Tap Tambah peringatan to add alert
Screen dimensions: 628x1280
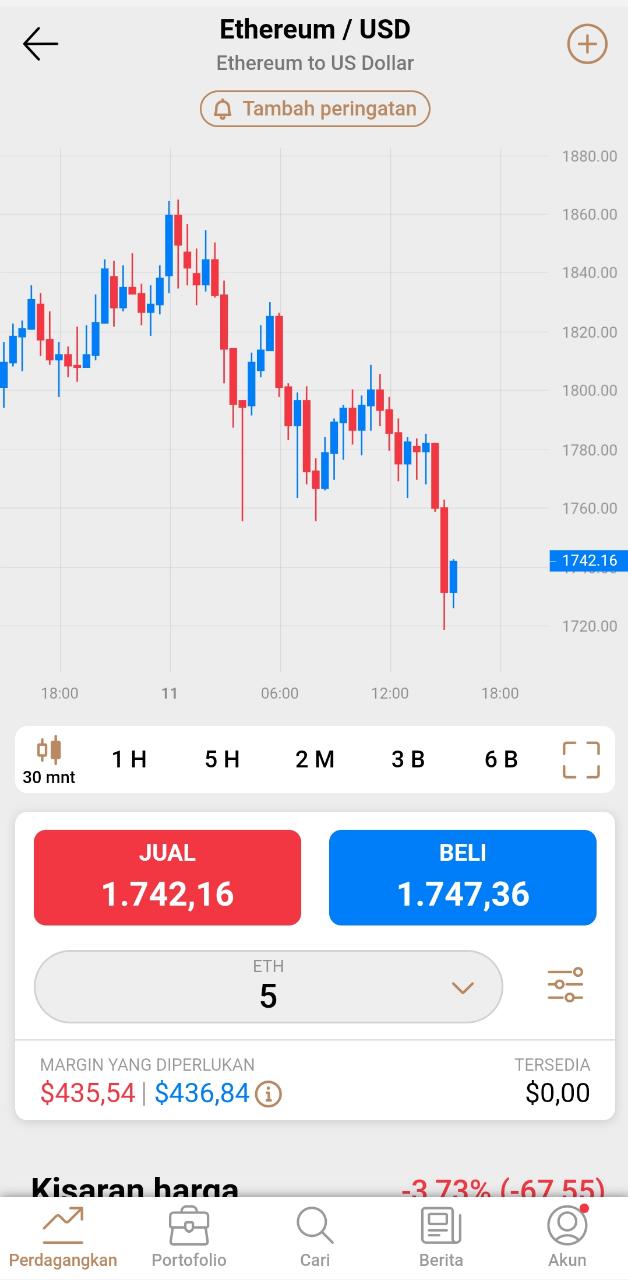(x=315, y=109)
